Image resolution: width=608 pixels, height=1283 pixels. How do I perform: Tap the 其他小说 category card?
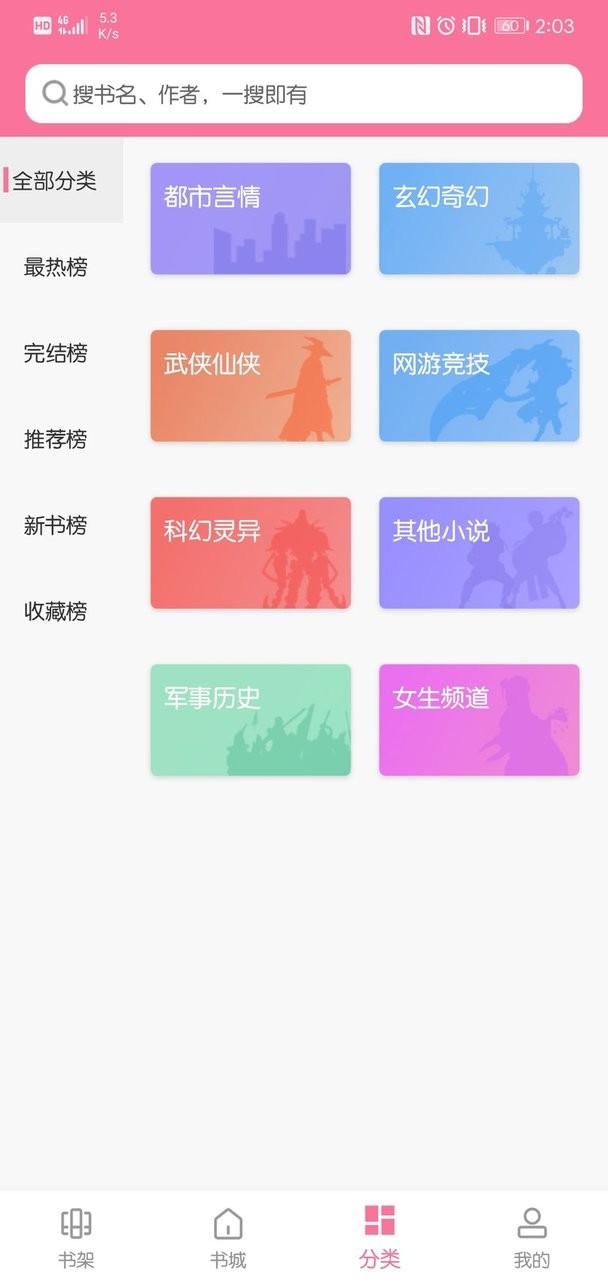(x=479, y=553)
